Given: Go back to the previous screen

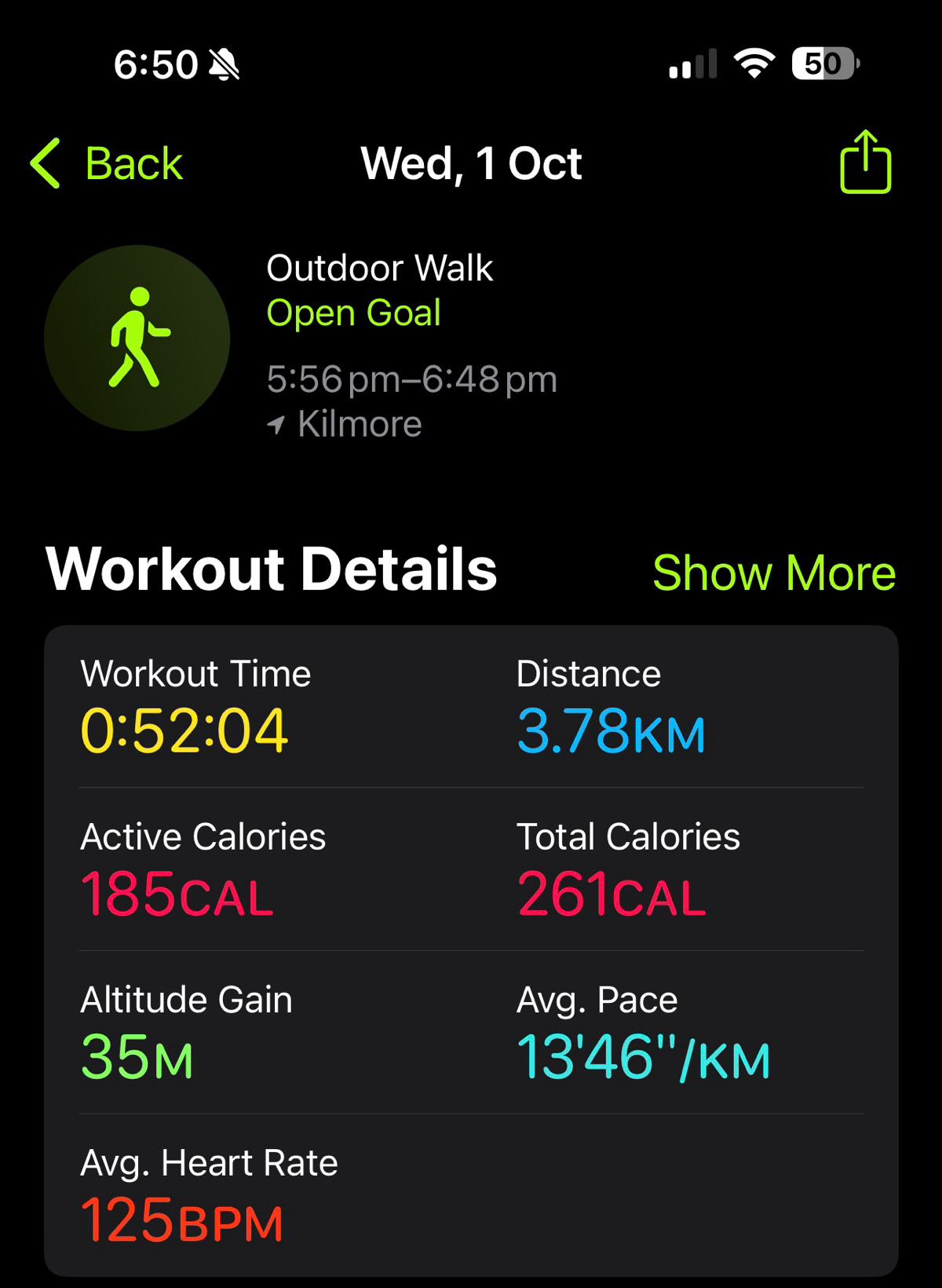Looking at the screenshot, I should coord(108,163).
